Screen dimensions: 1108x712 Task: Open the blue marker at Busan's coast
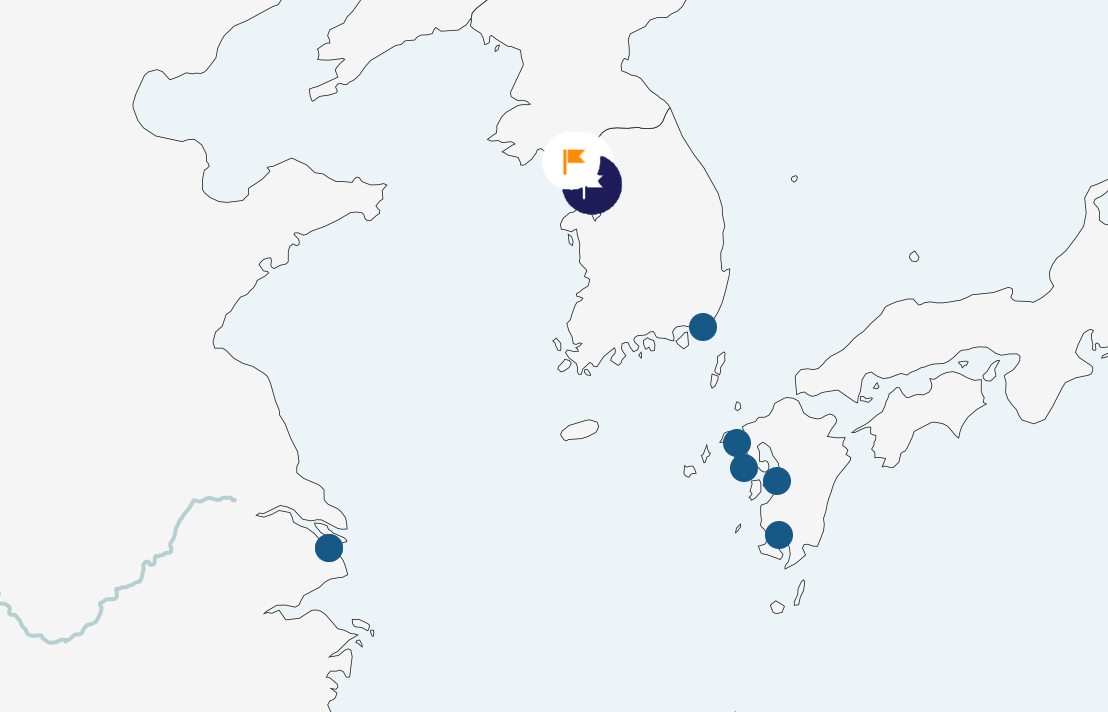click(703, 327)
